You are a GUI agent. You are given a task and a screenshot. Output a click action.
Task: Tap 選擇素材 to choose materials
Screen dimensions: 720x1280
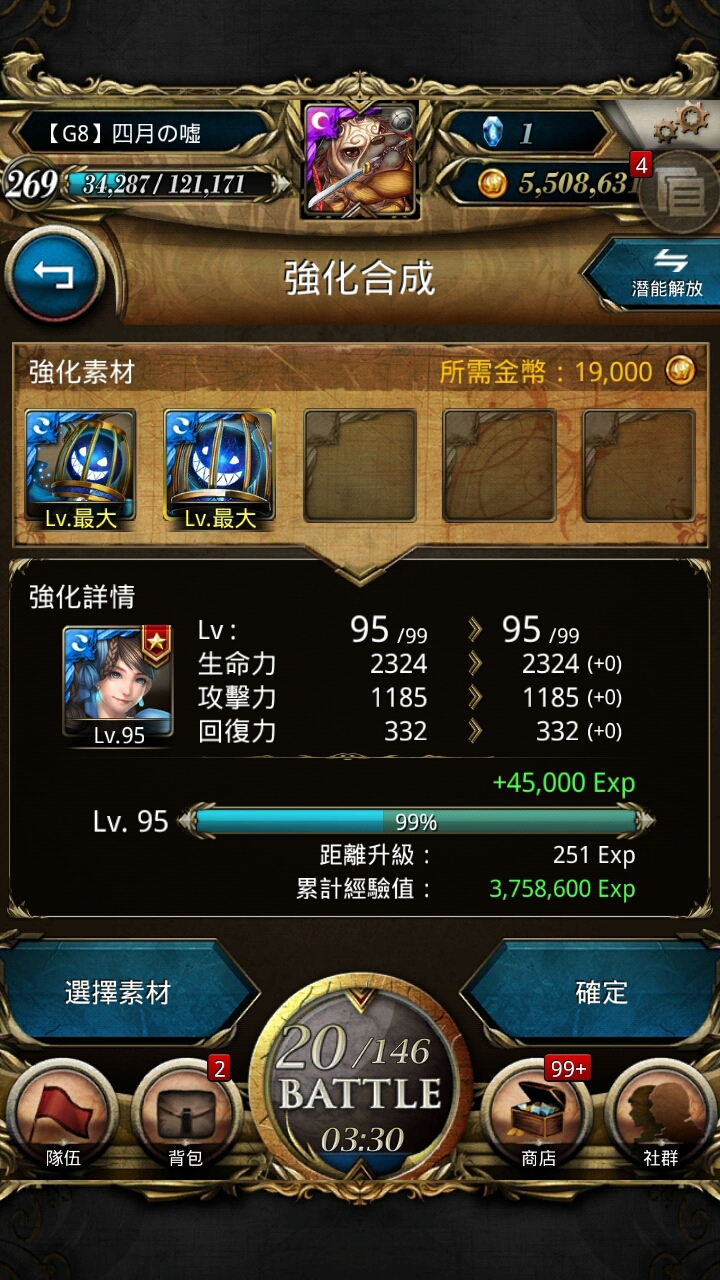click(x=118, y=992)
